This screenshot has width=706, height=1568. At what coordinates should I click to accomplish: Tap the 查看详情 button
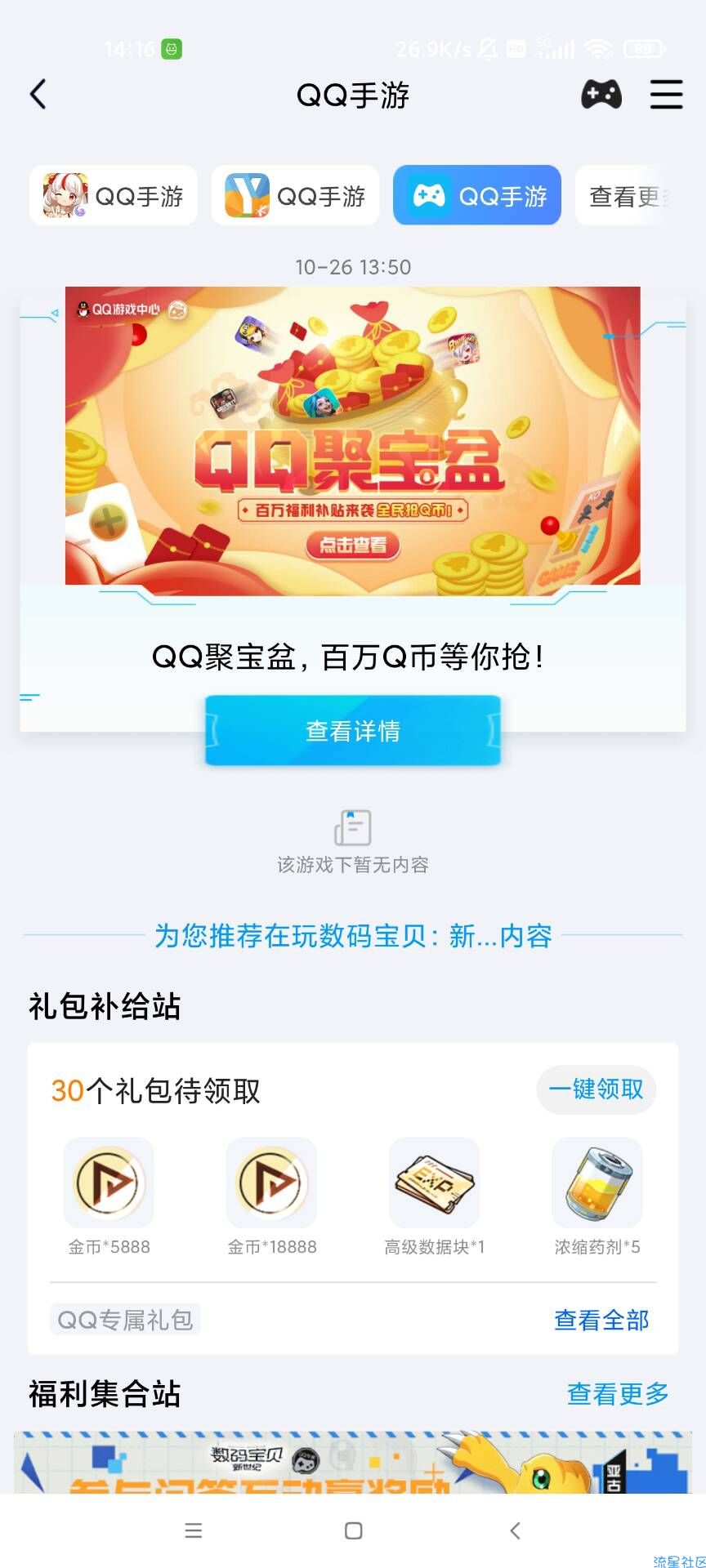(x=353, y=731)
